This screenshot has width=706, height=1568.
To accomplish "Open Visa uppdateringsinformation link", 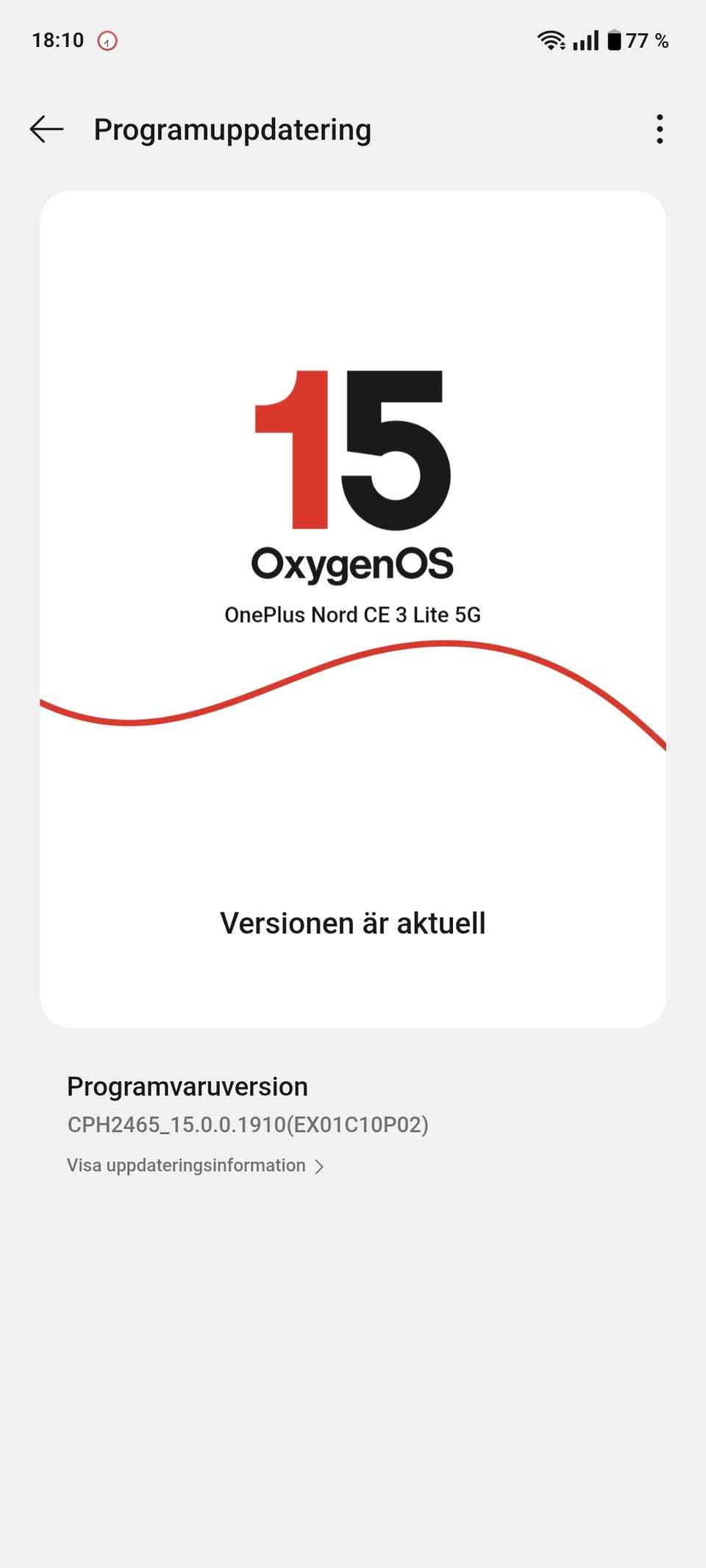I will (x=196, y=1166).
